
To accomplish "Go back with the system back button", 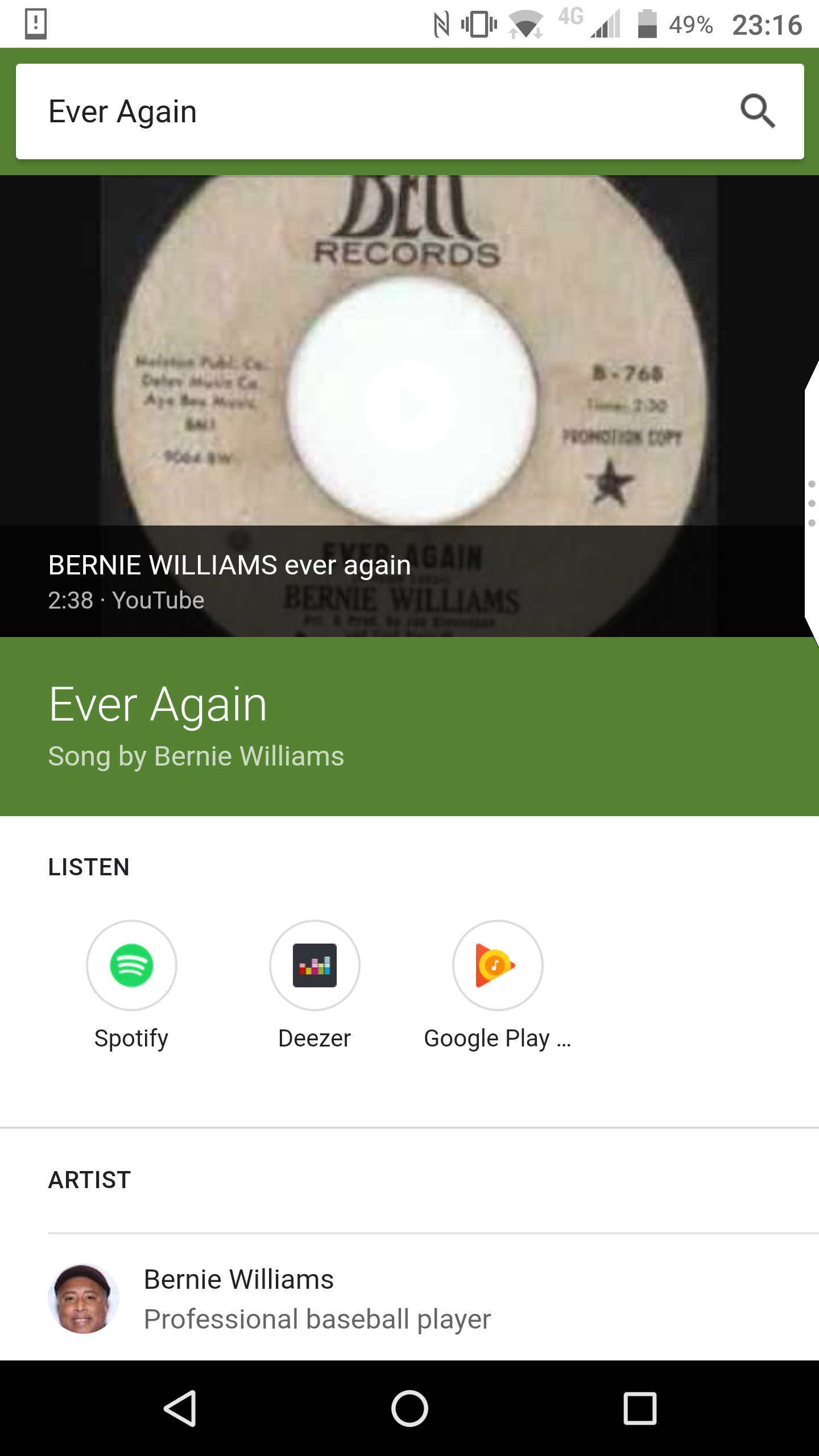I will [x=180, y=1408].
